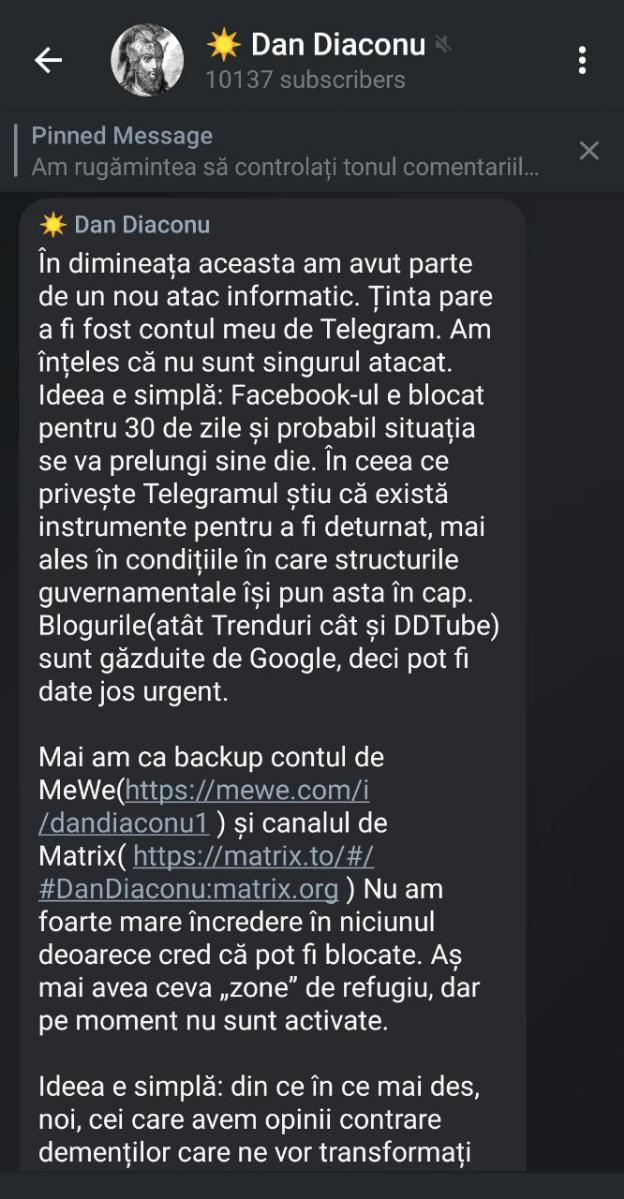The width and height of the screenshot is (624, 1199).
Task: Tap the Dan Diaconu sender name in message
Action: point(141,225)
